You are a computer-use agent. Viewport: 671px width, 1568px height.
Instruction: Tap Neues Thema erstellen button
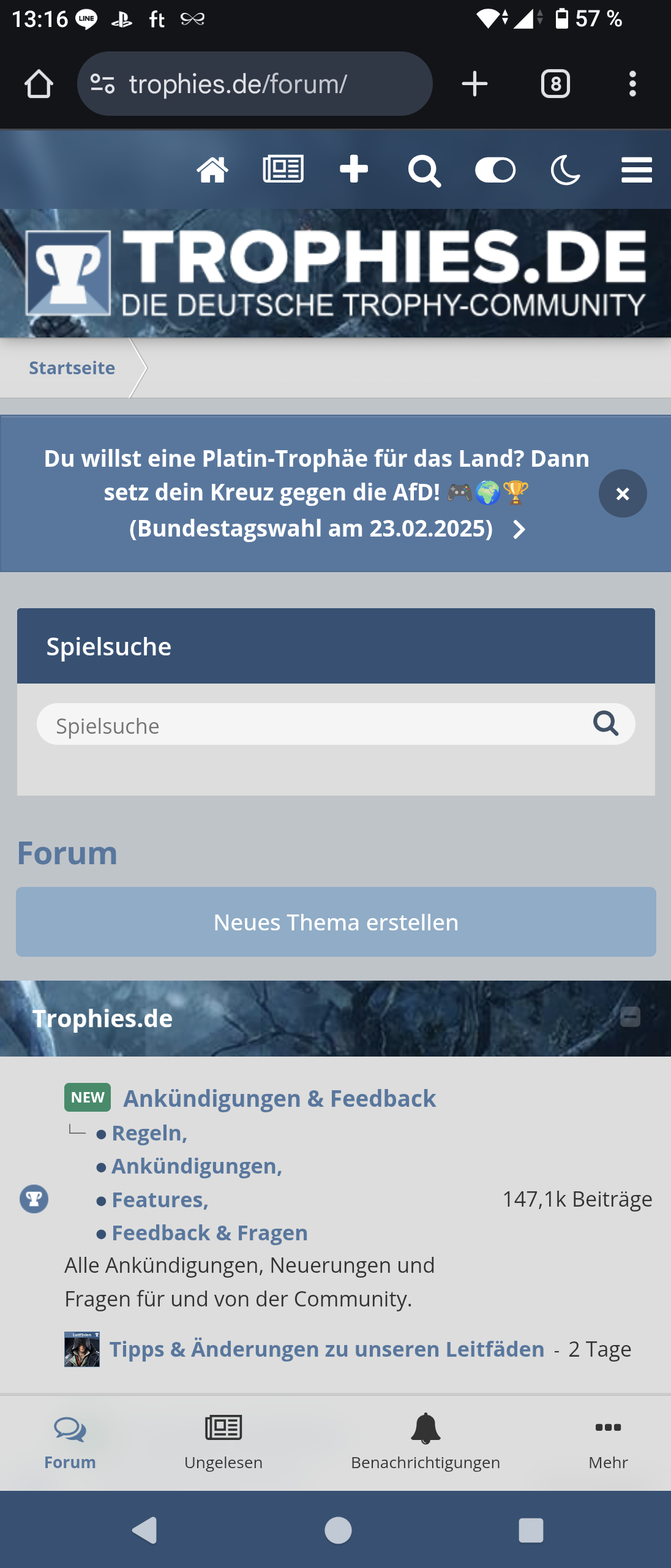(335, 922)
